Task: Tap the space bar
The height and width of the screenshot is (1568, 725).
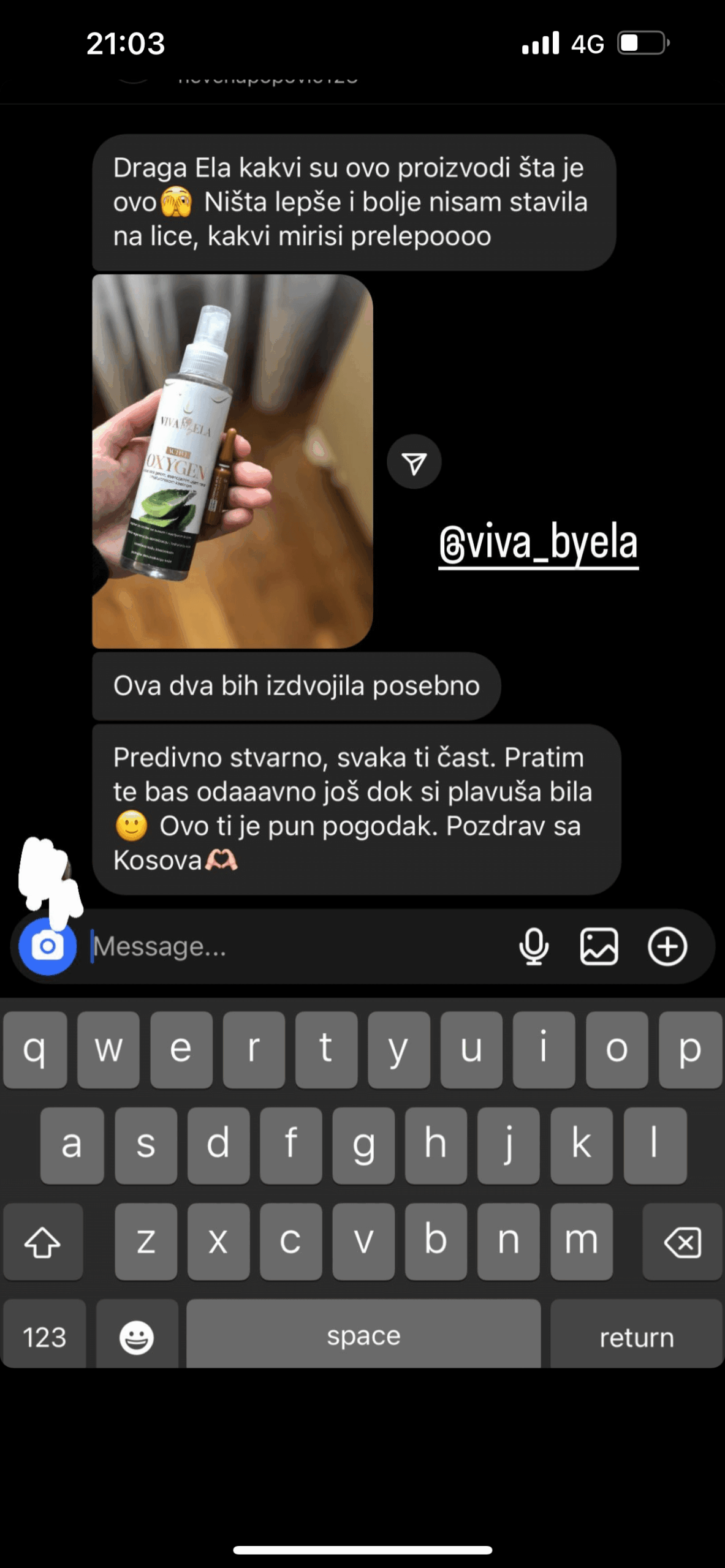Action: [363, 1336]
